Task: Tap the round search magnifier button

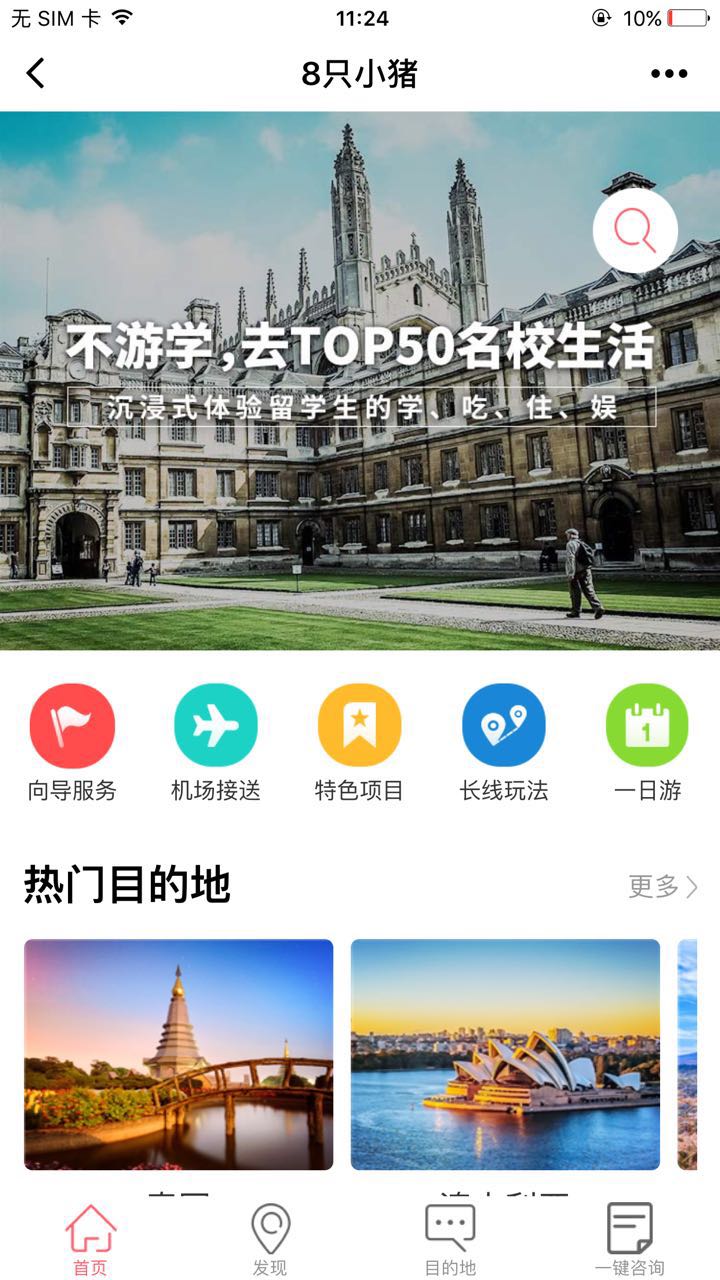Action: (x=635, y=231)
